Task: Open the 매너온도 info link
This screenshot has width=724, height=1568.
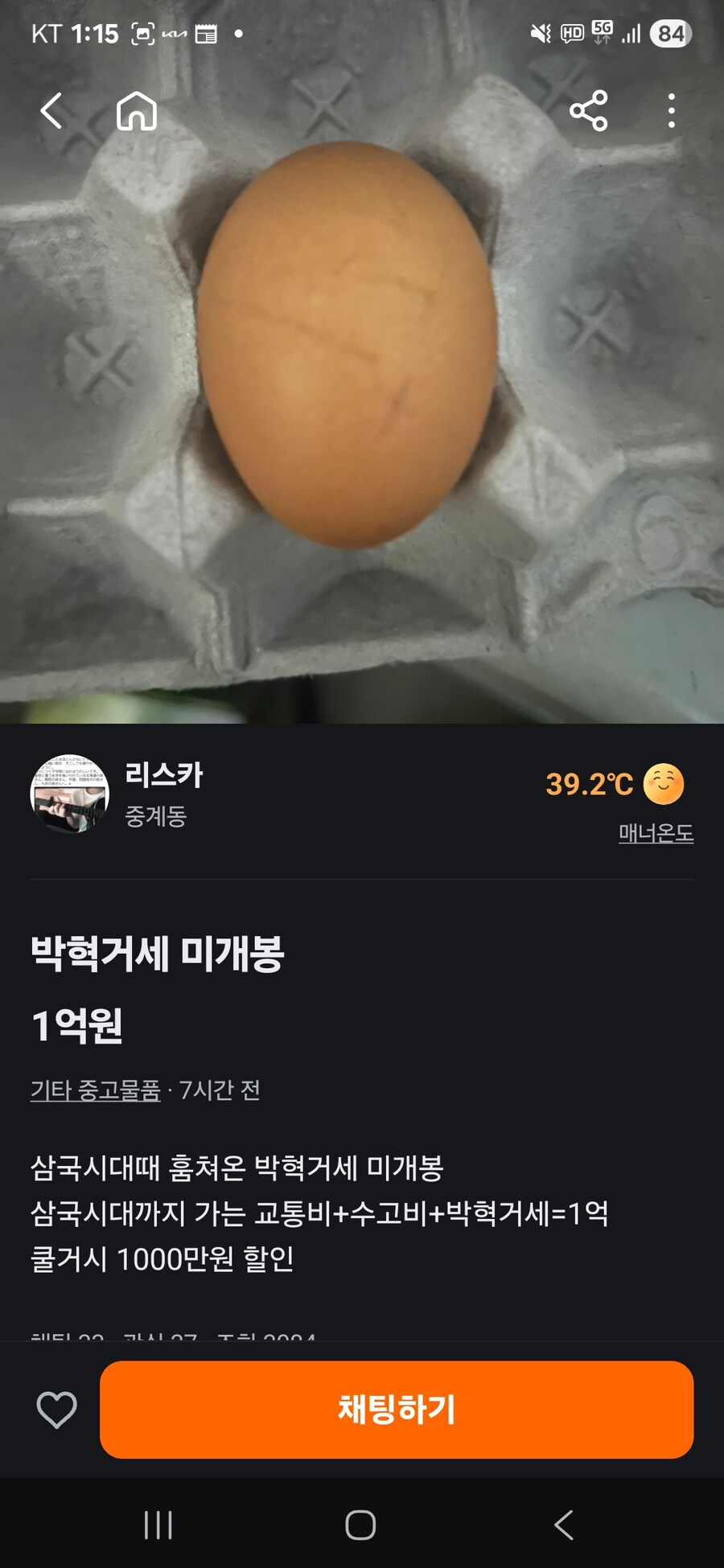Action: coord(656,833)
